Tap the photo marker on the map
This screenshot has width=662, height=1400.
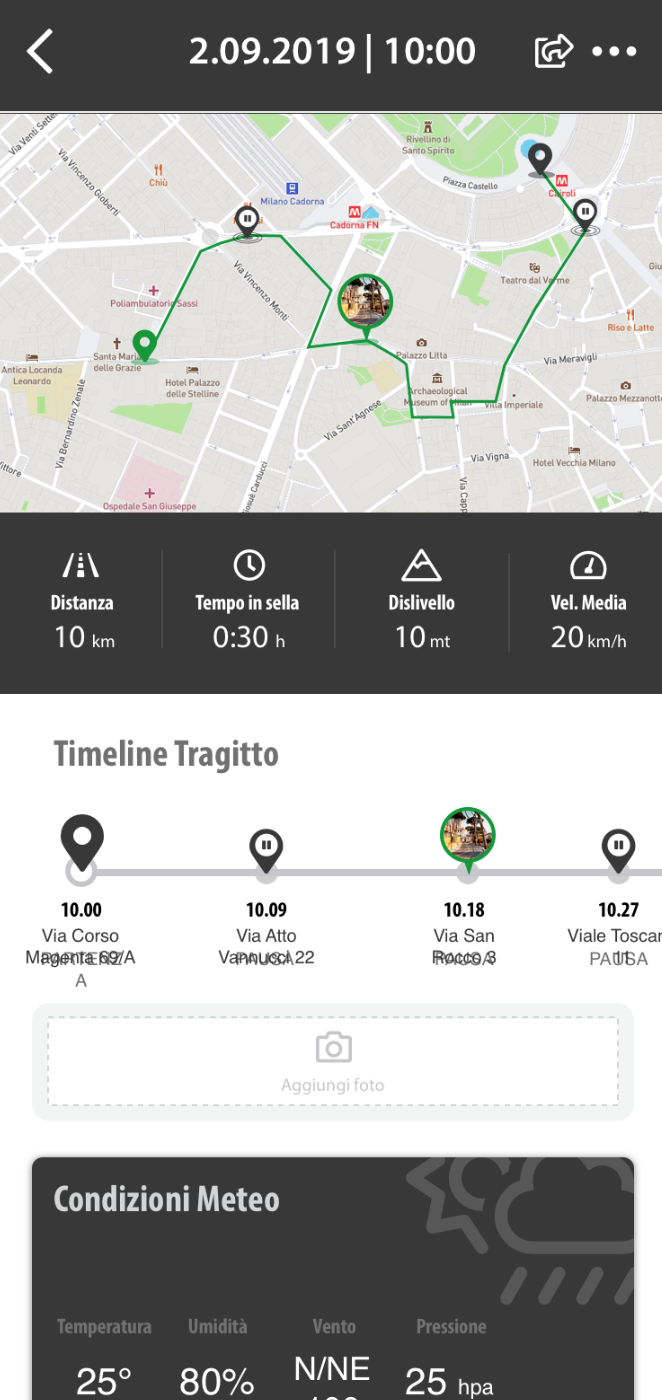coord(365,301)
